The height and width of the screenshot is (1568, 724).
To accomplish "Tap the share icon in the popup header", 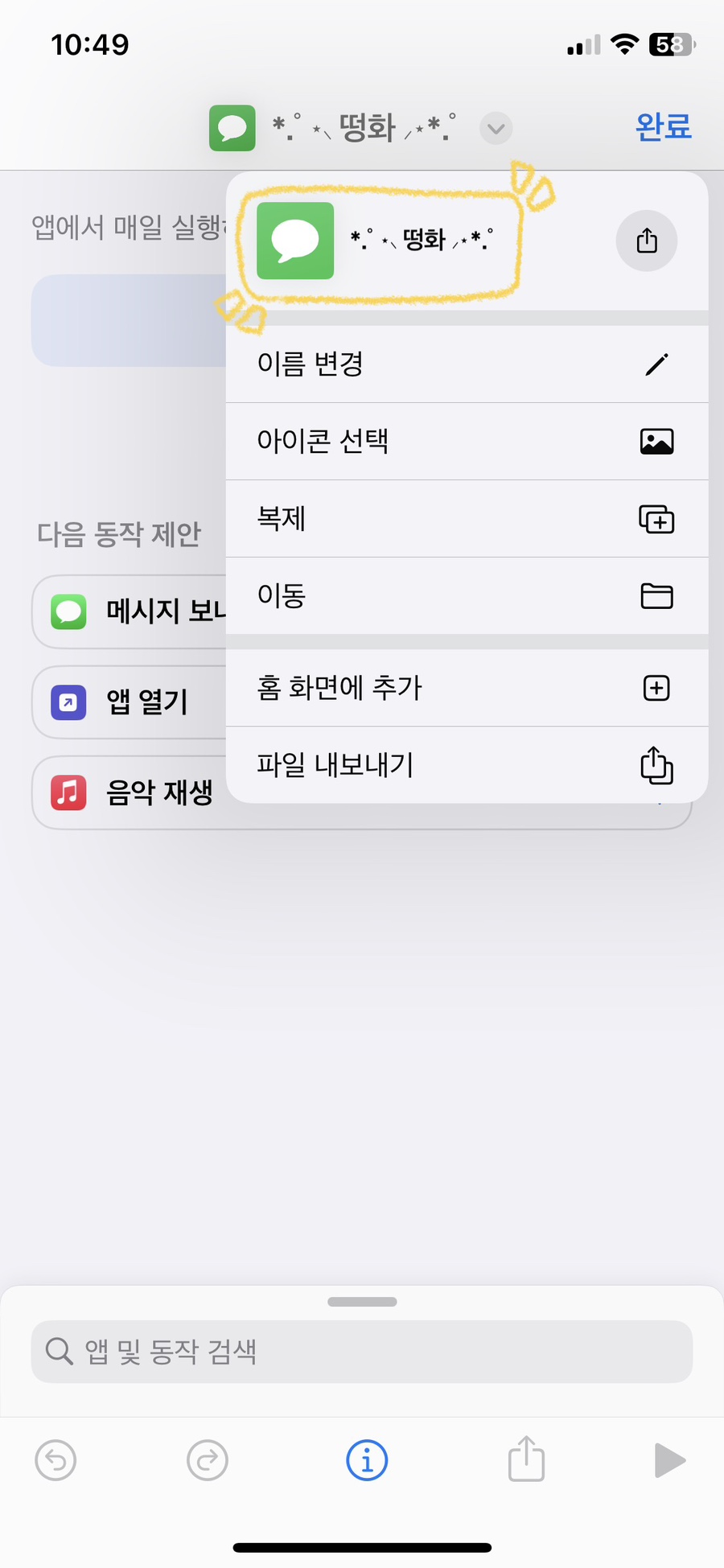I will 647,241.
